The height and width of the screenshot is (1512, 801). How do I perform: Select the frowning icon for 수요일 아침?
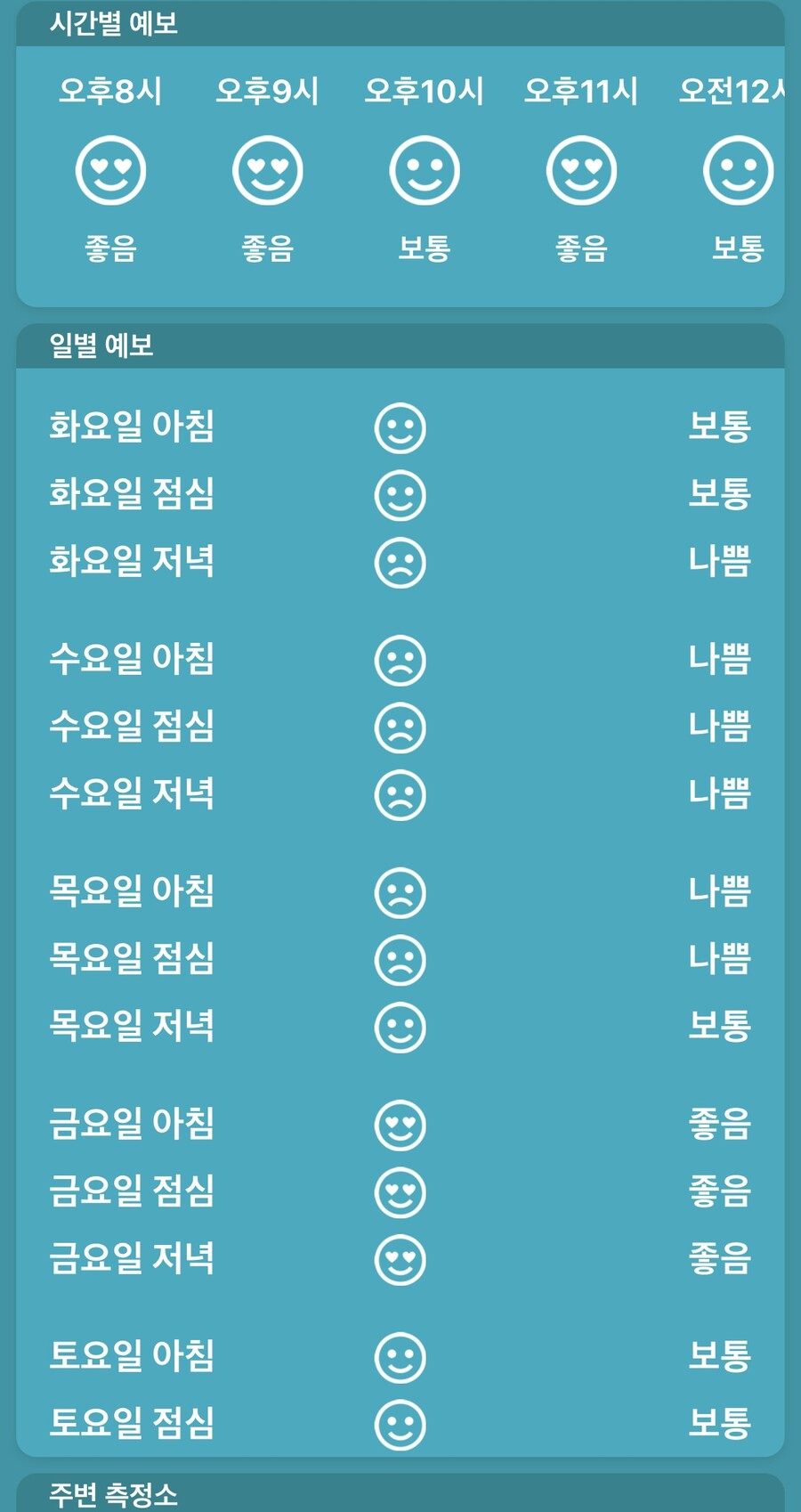(400, 662)
